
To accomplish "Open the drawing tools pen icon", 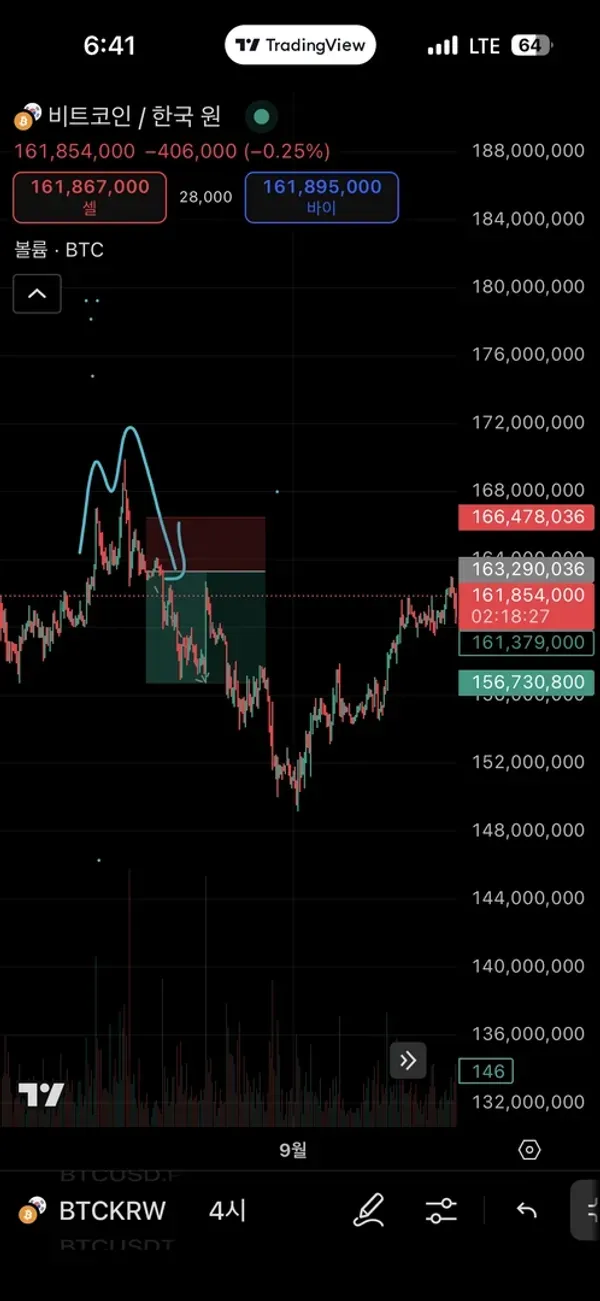I will coord(369,1211).
